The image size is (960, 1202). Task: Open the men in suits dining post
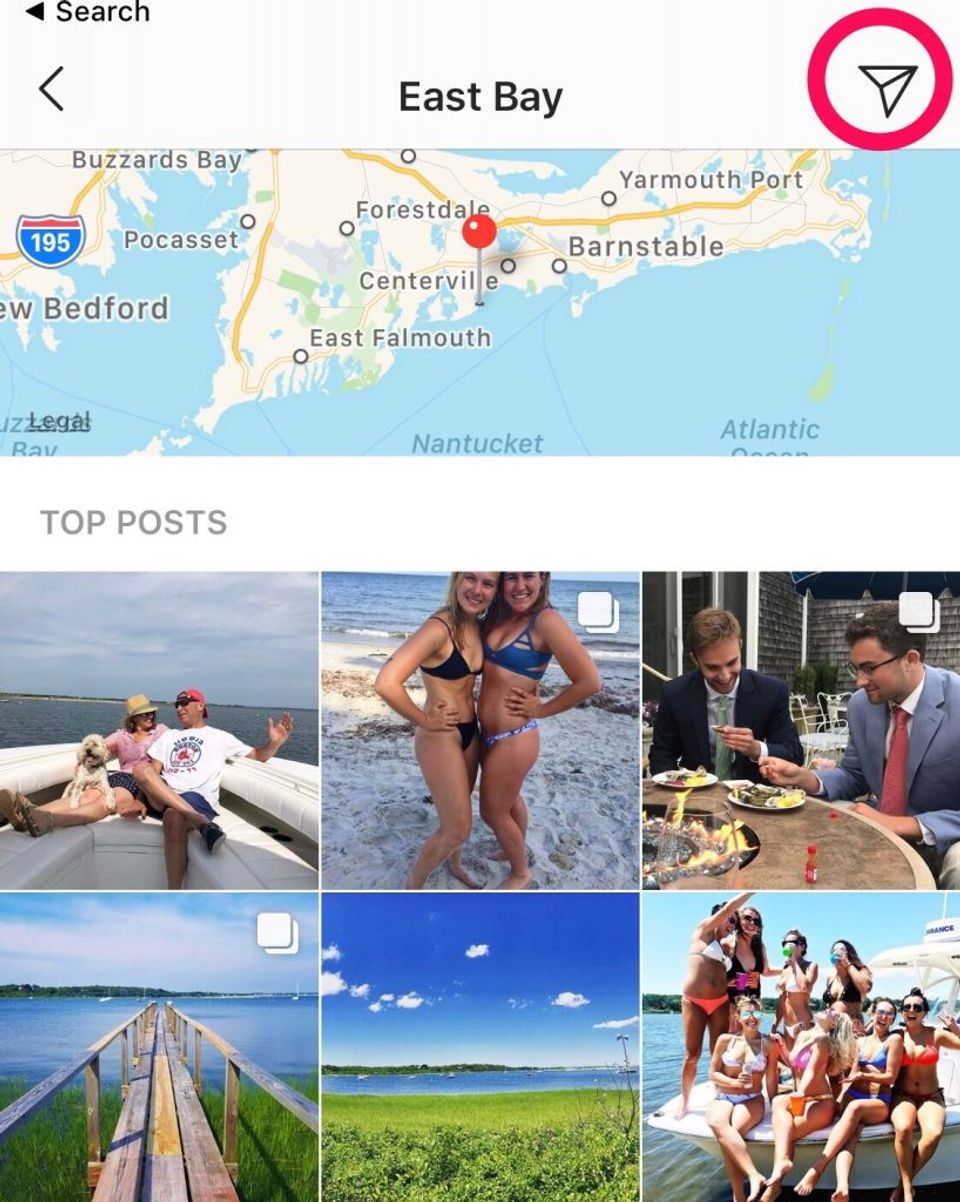tap(801, 730)
